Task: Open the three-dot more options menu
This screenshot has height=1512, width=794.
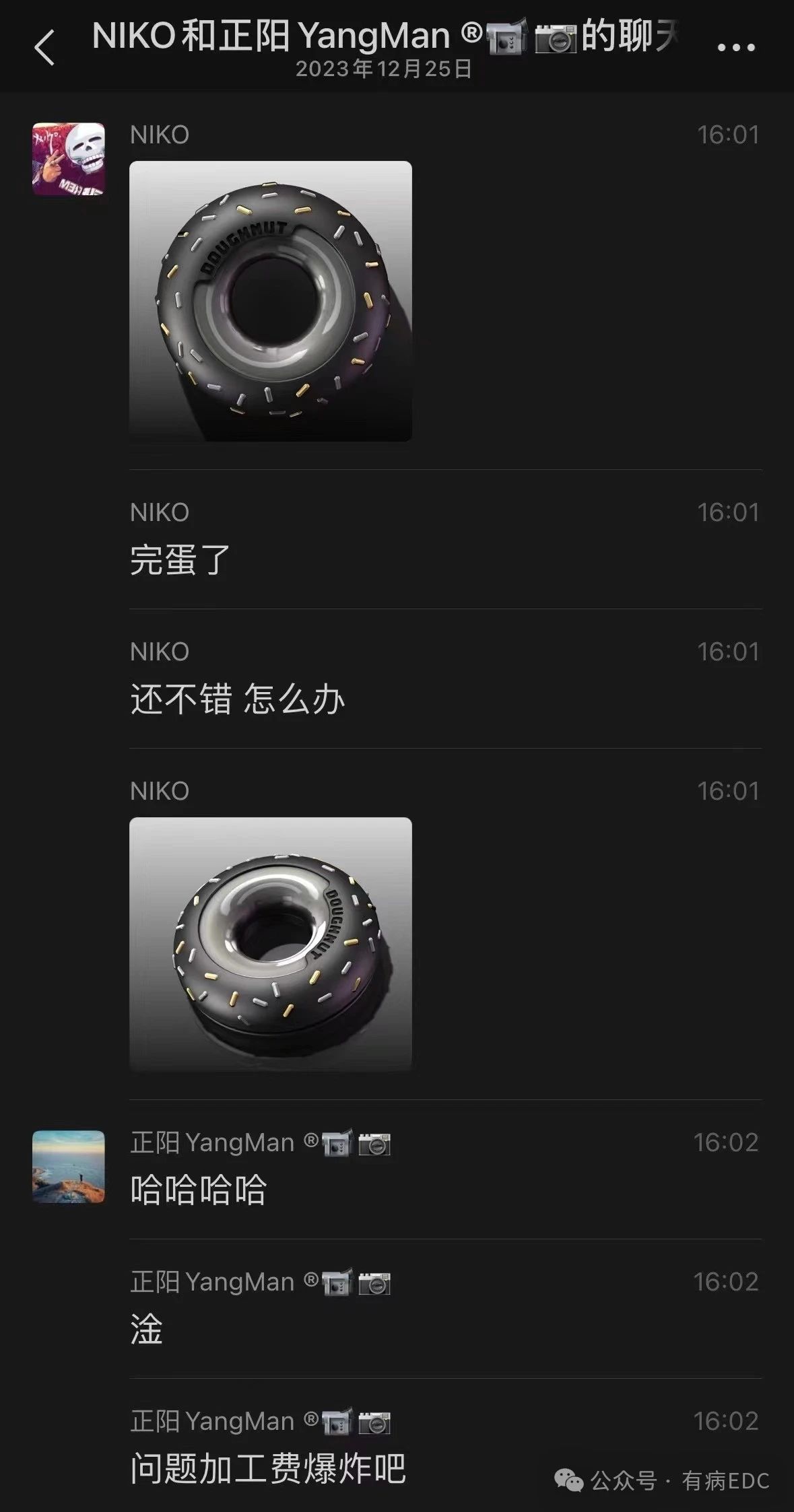Action: (736, 47)
